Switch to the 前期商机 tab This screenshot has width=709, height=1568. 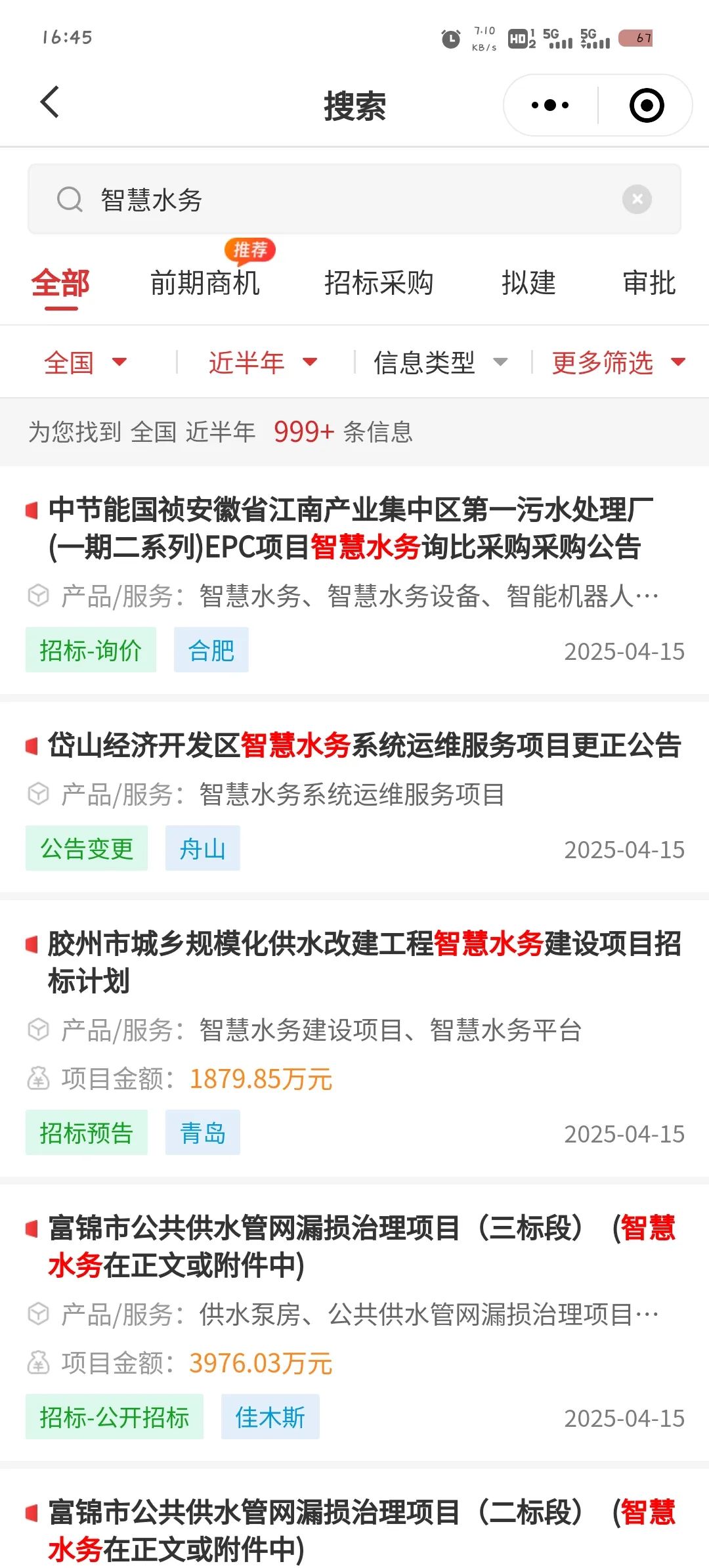point(205,284)
